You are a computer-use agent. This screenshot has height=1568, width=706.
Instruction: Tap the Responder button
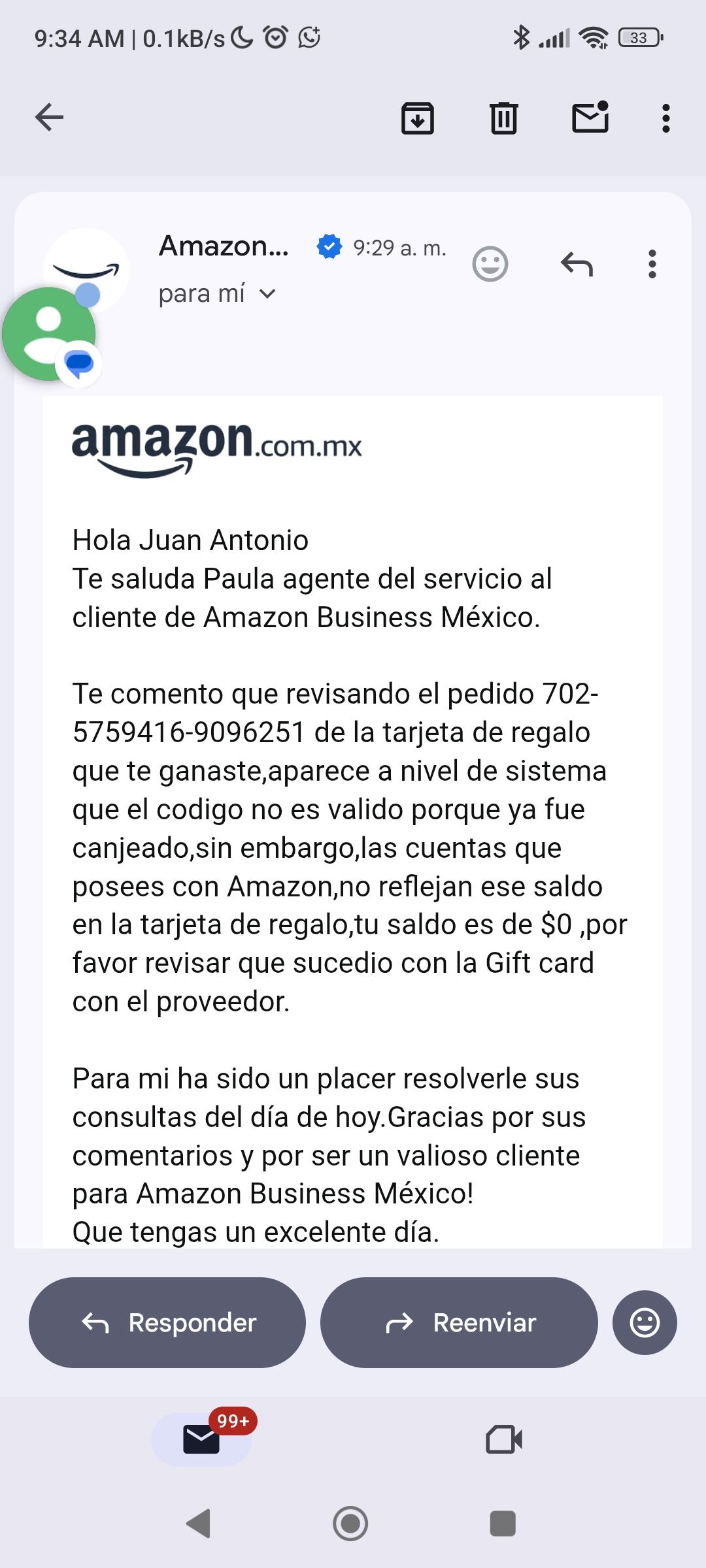(x=167, y=1323)
